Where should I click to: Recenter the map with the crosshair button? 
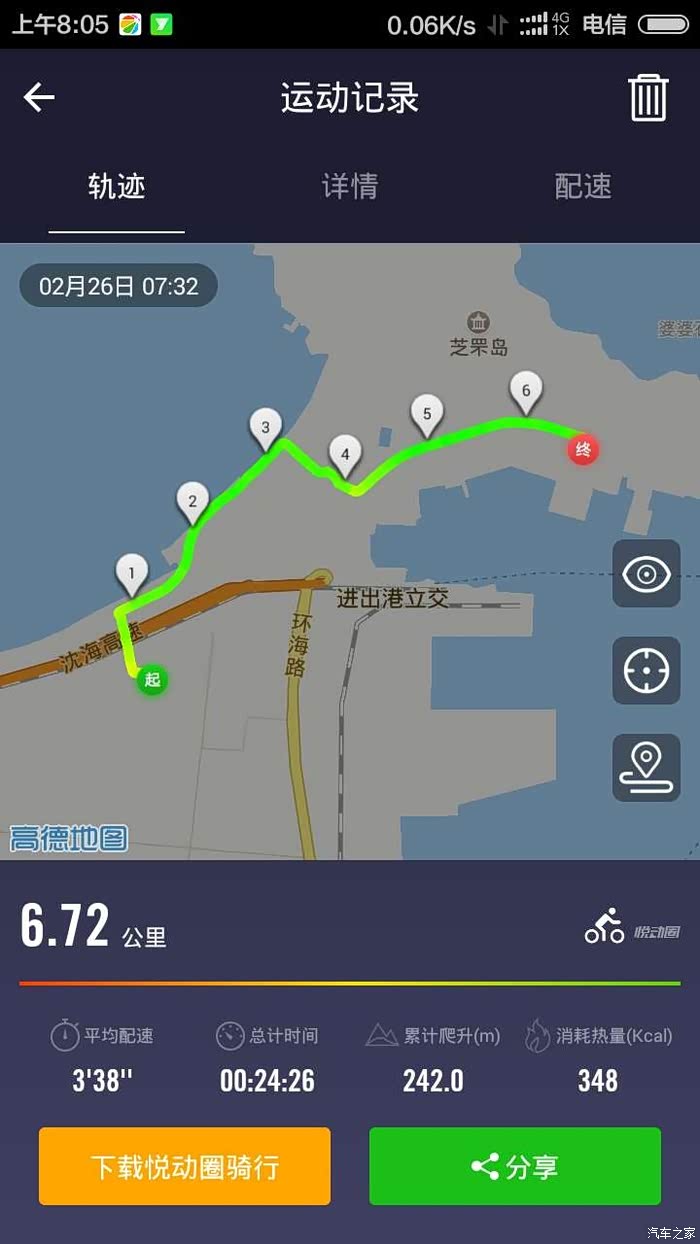point(646,670)
